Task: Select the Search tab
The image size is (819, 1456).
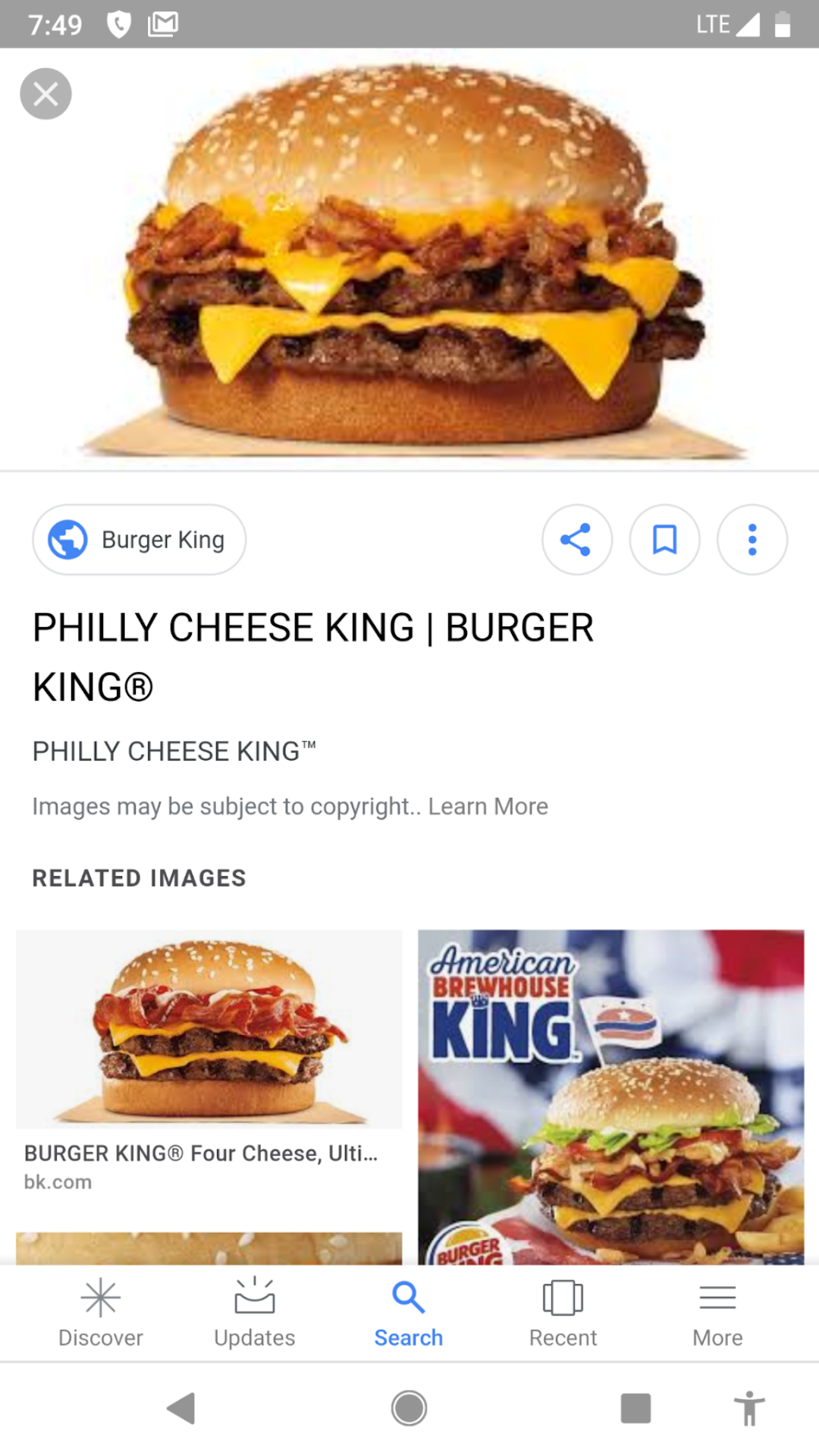Action: coord(409,1312)
